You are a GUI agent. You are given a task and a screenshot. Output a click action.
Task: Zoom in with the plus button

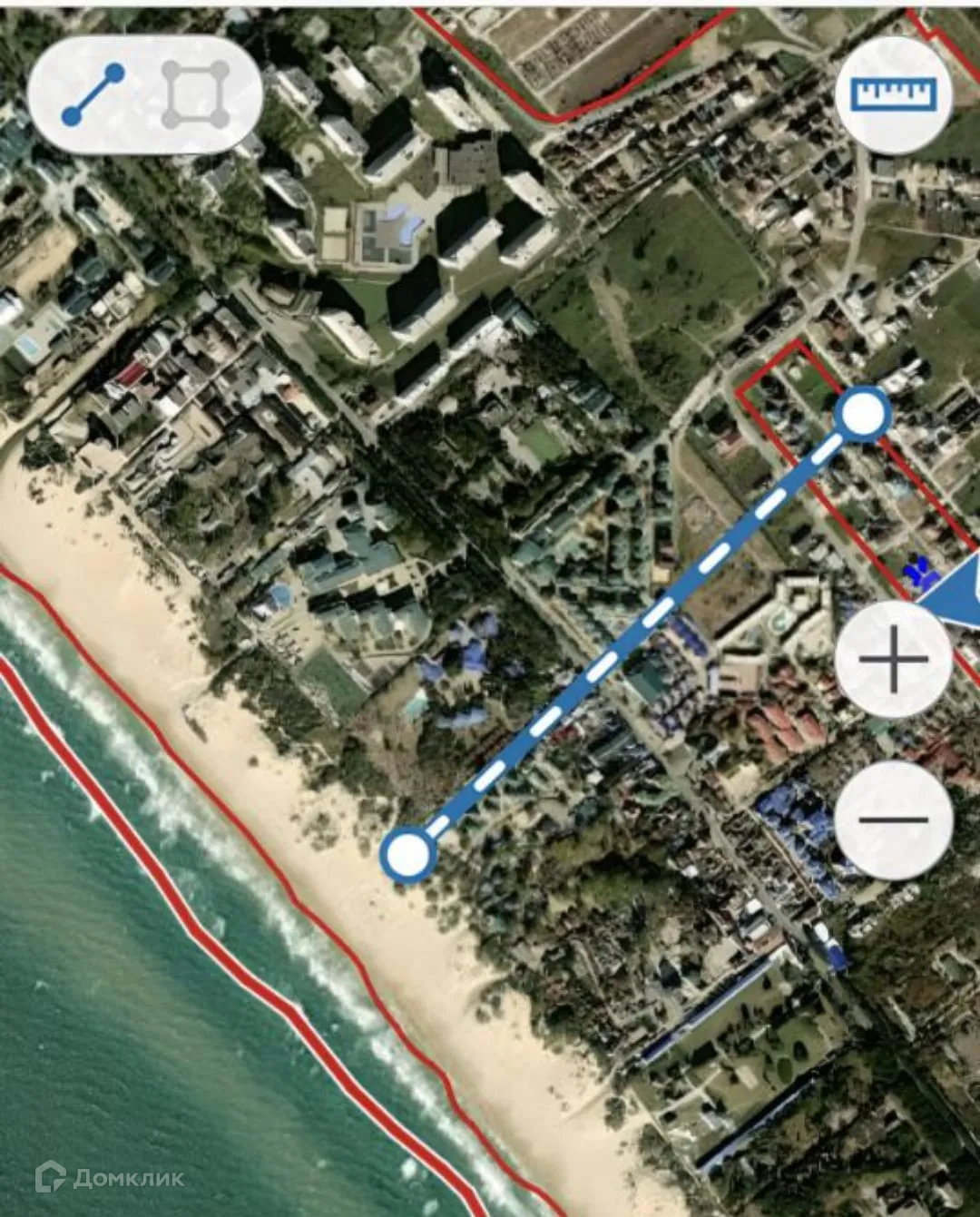point(893,659)
